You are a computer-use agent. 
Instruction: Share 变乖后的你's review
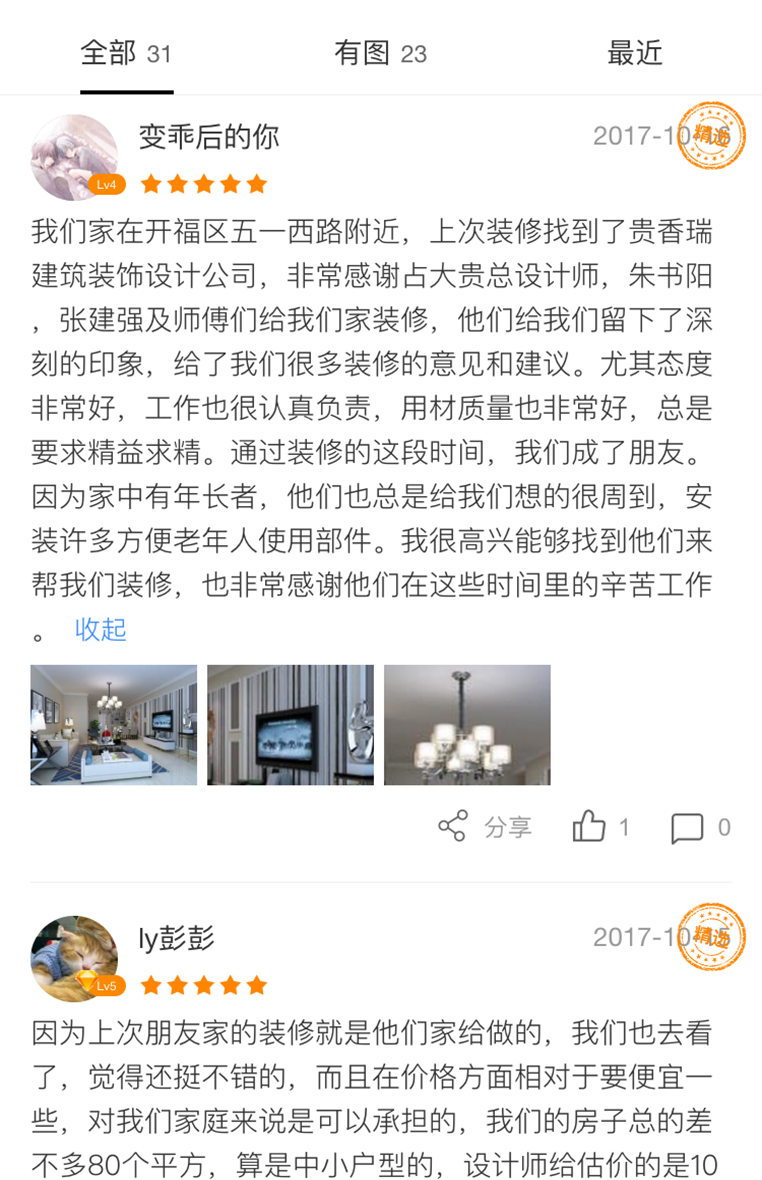click(x=485, y=827)
